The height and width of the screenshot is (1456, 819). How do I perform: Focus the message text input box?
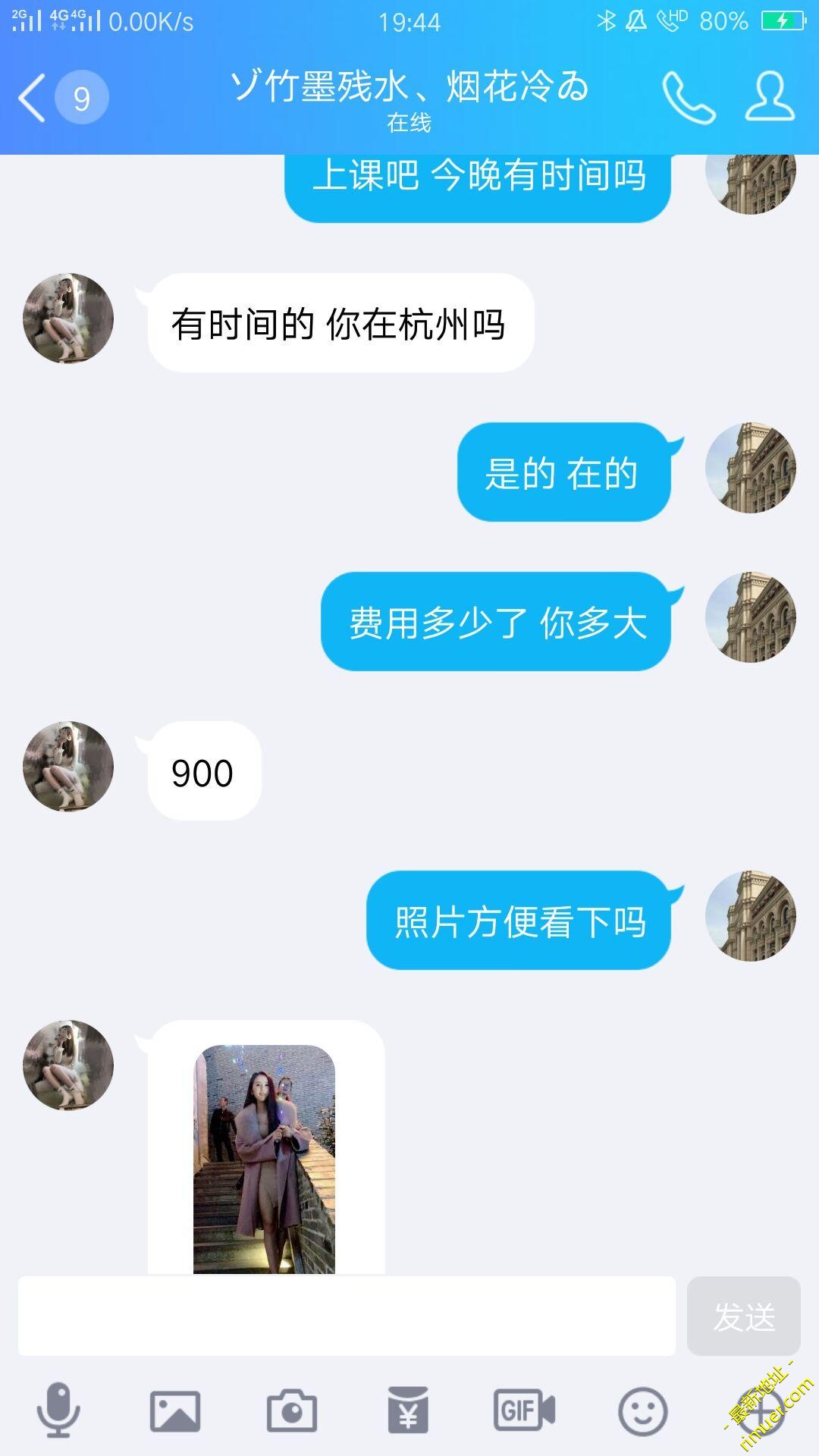pos(347,1316)
